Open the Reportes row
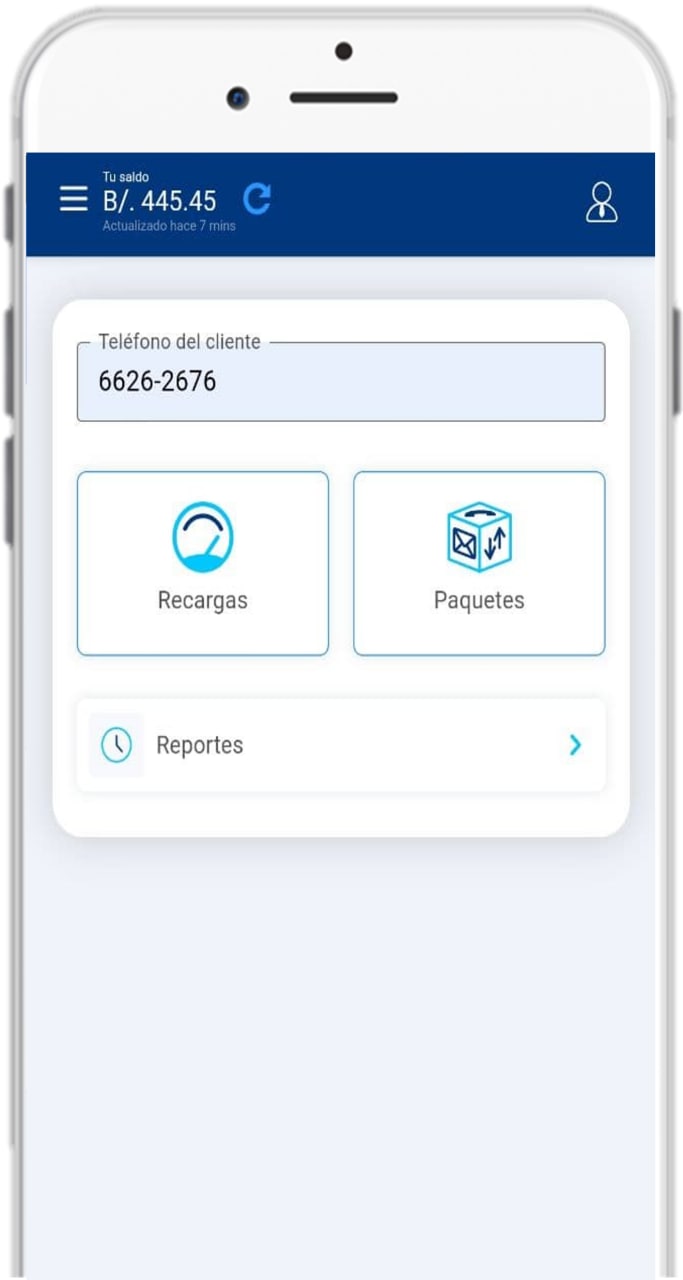The image size is (683, 1280). 340,745
